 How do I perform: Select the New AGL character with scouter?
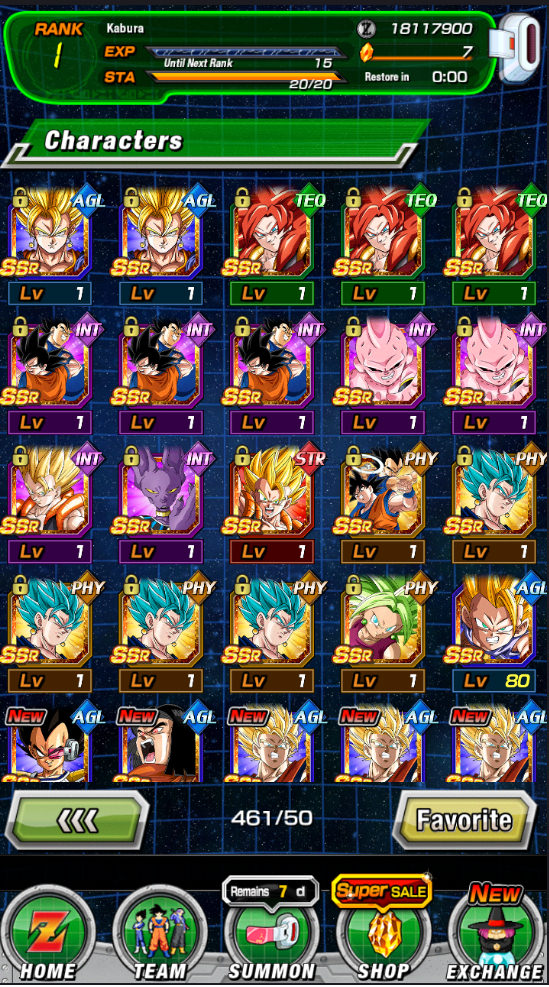(49, 743)
